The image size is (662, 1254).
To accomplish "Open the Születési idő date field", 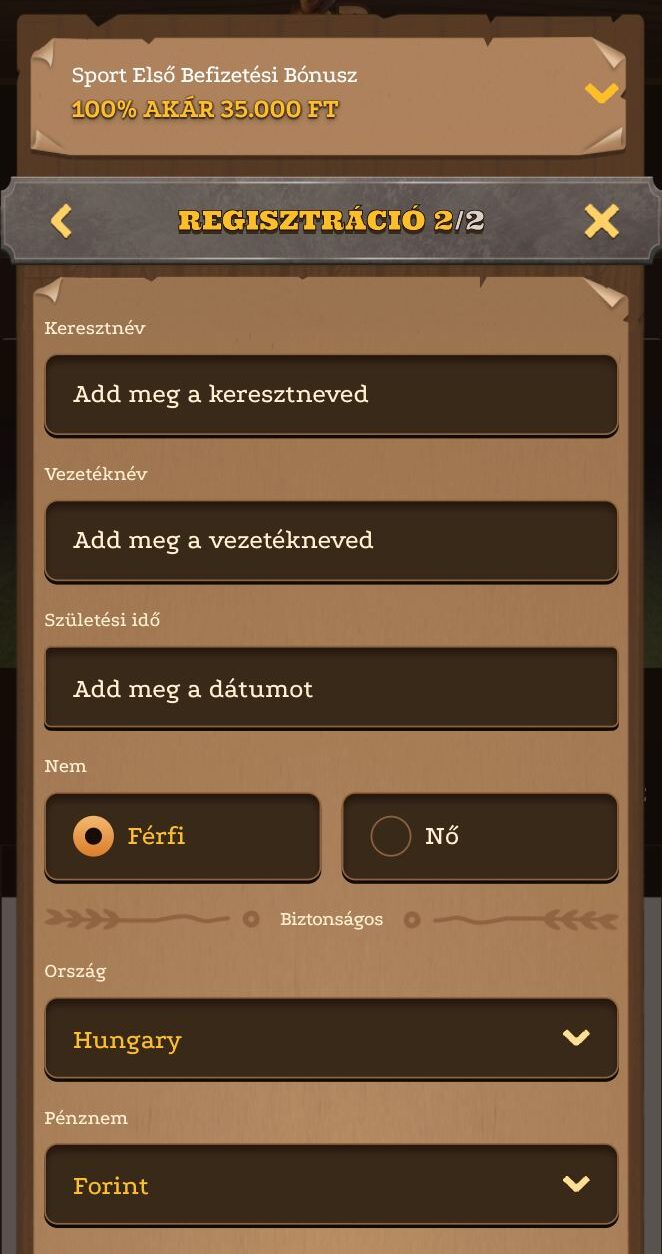I will pyautogui.click(x=331, y=688).
